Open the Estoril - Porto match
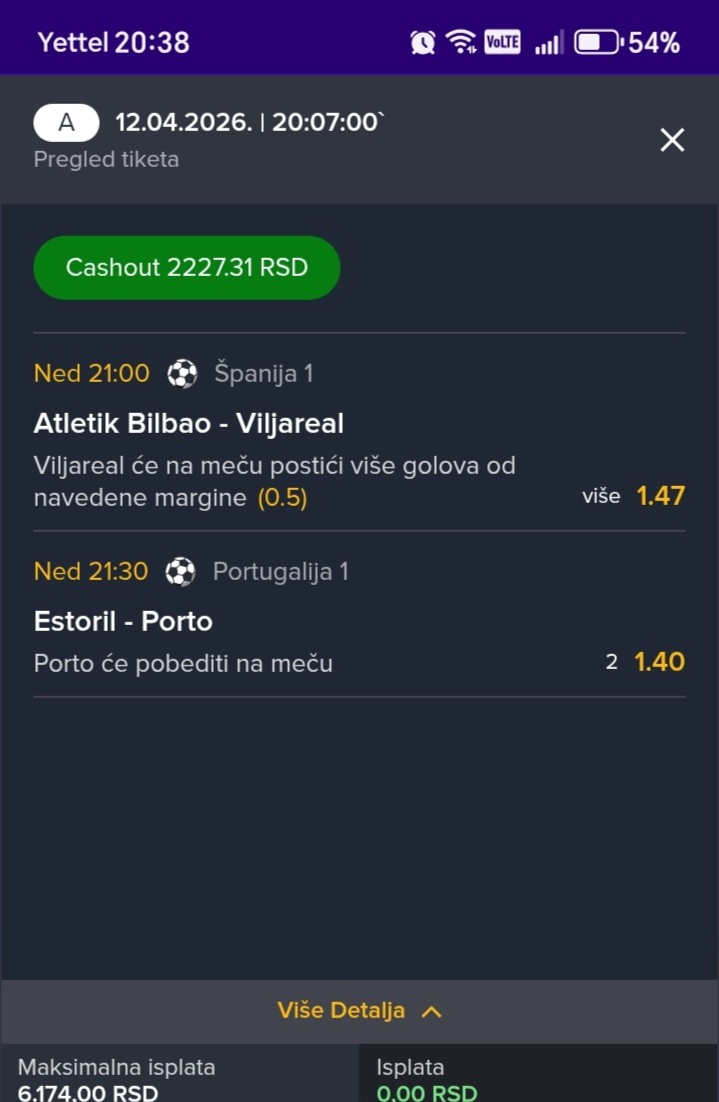This screenshot has height=1102, width=719. click(124, 622)
